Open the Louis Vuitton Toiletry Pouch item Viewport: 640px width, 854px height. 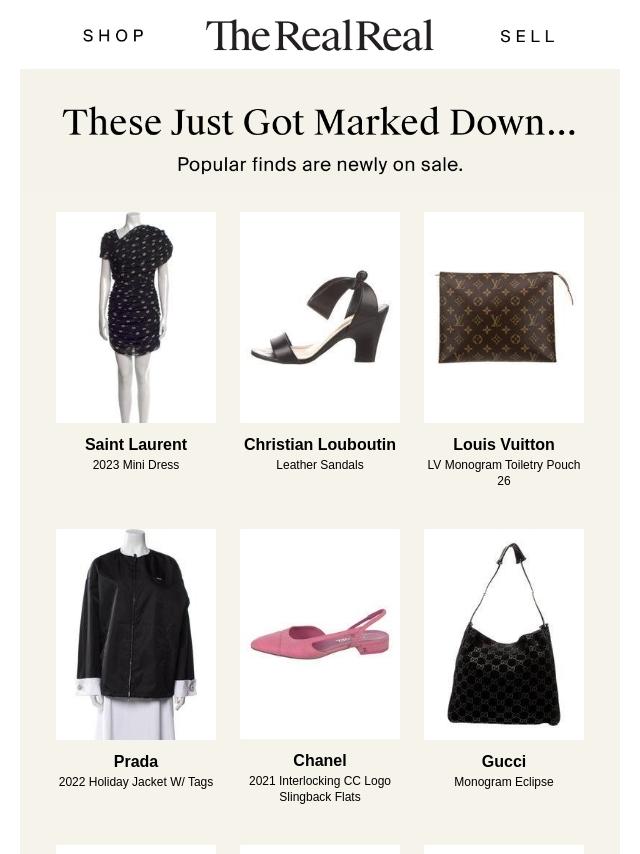(x=504, y=317)
